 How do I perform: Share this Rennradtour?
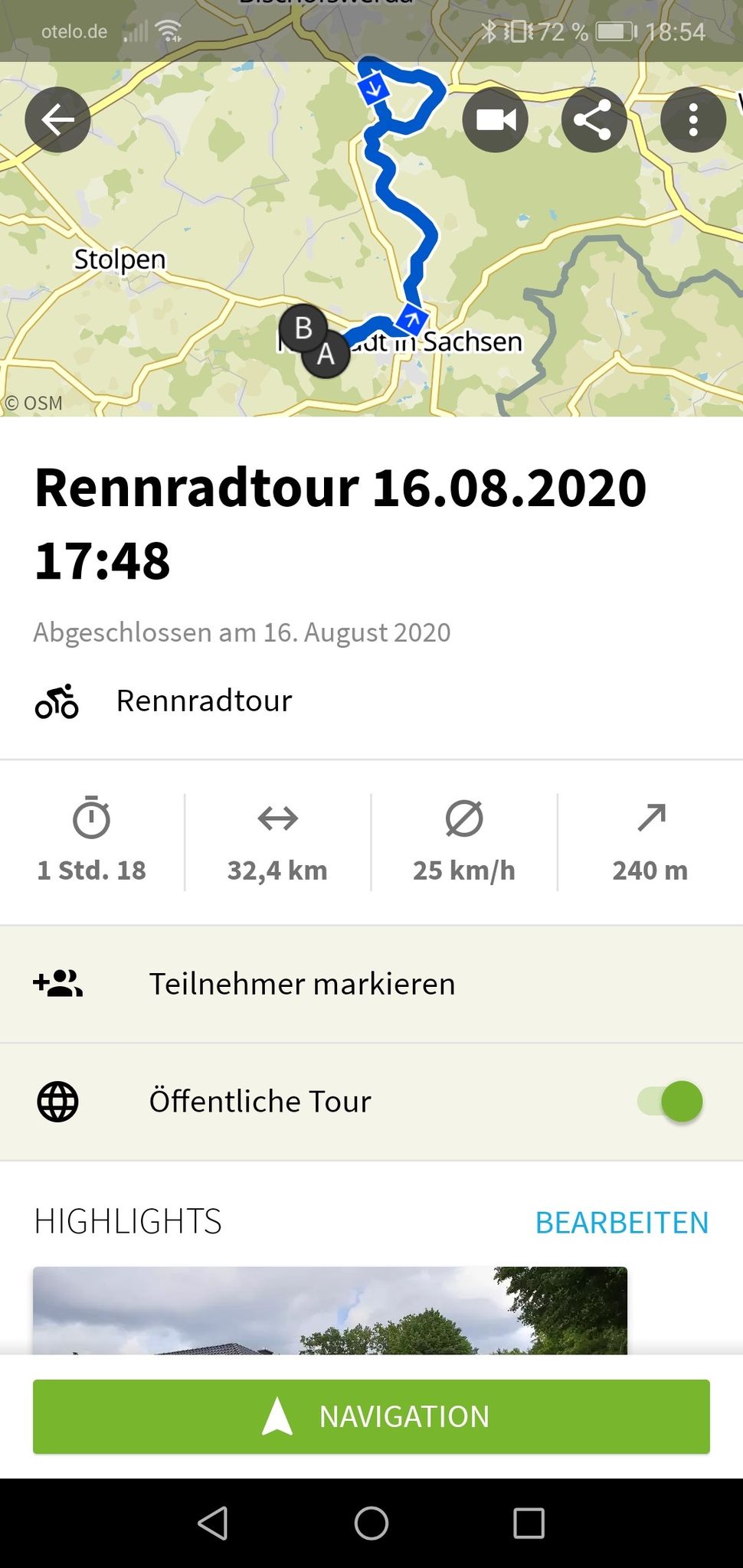[594, 119]
